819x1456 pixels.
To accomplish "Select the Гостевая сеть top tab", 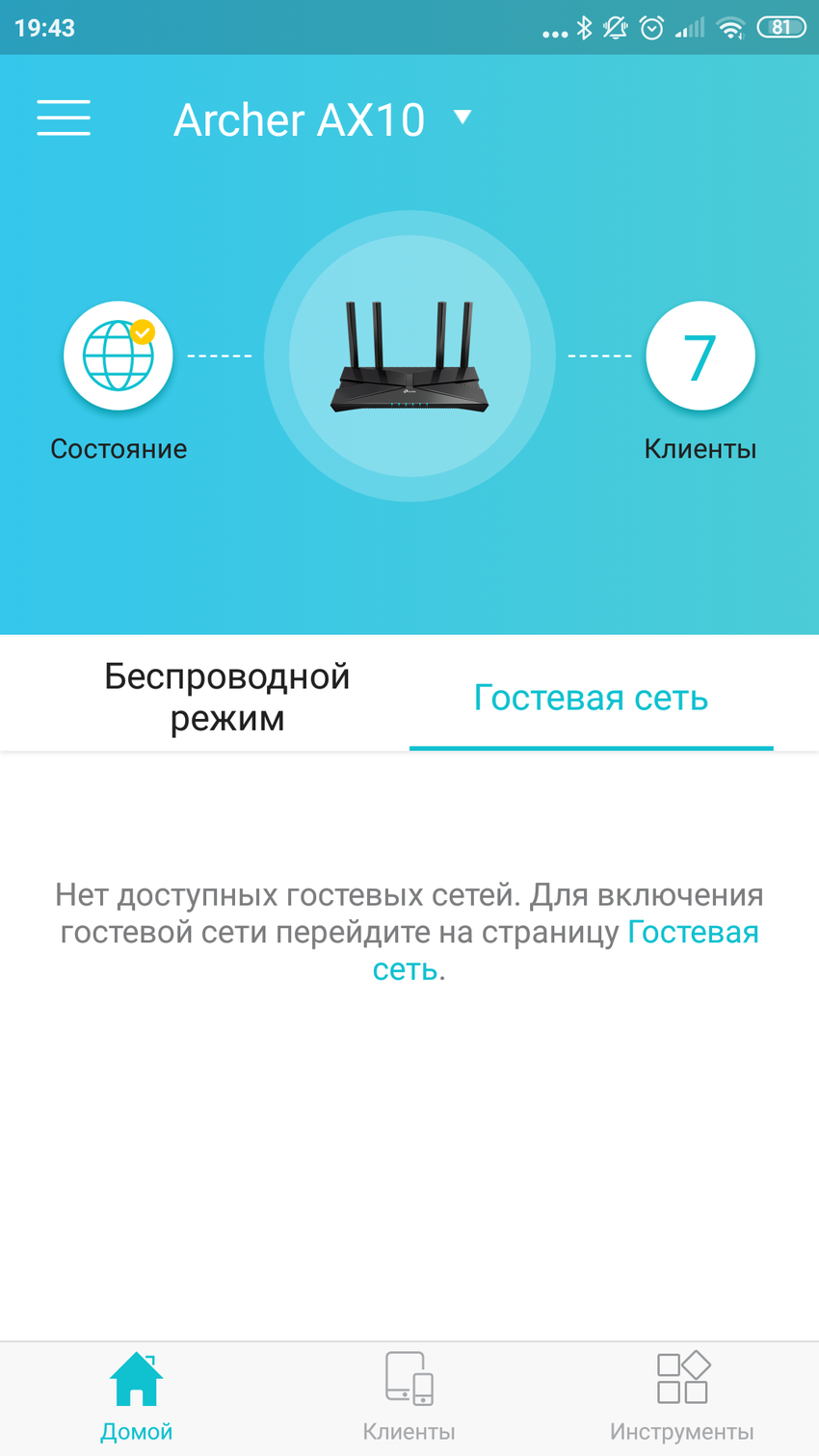I will (591, 697).
